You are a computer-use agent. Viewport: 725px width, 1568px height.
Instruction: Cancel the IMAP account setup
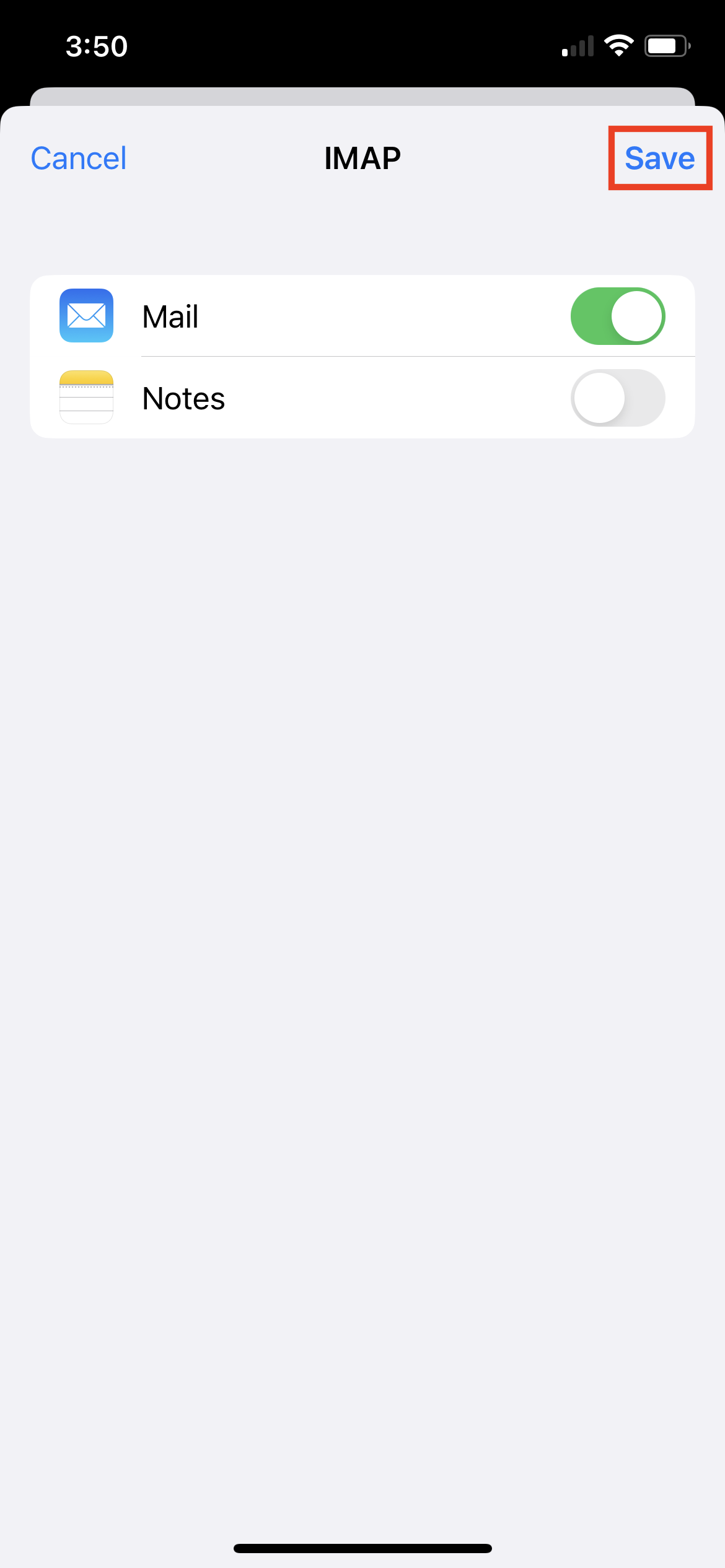tap(79, 159)
